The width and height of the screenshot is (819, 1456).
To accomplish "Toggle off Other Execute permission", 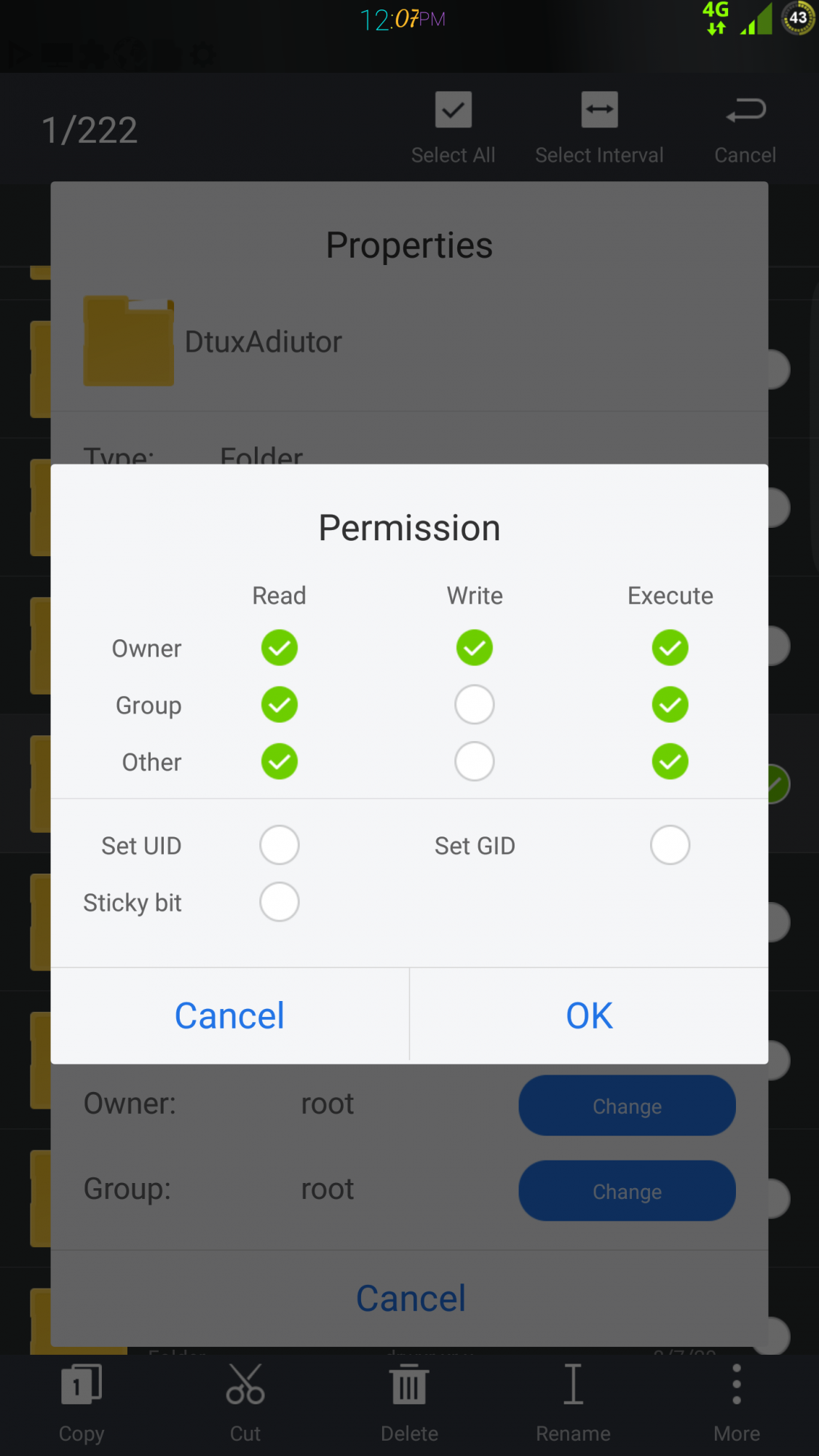I will click(x=670, y=761).
